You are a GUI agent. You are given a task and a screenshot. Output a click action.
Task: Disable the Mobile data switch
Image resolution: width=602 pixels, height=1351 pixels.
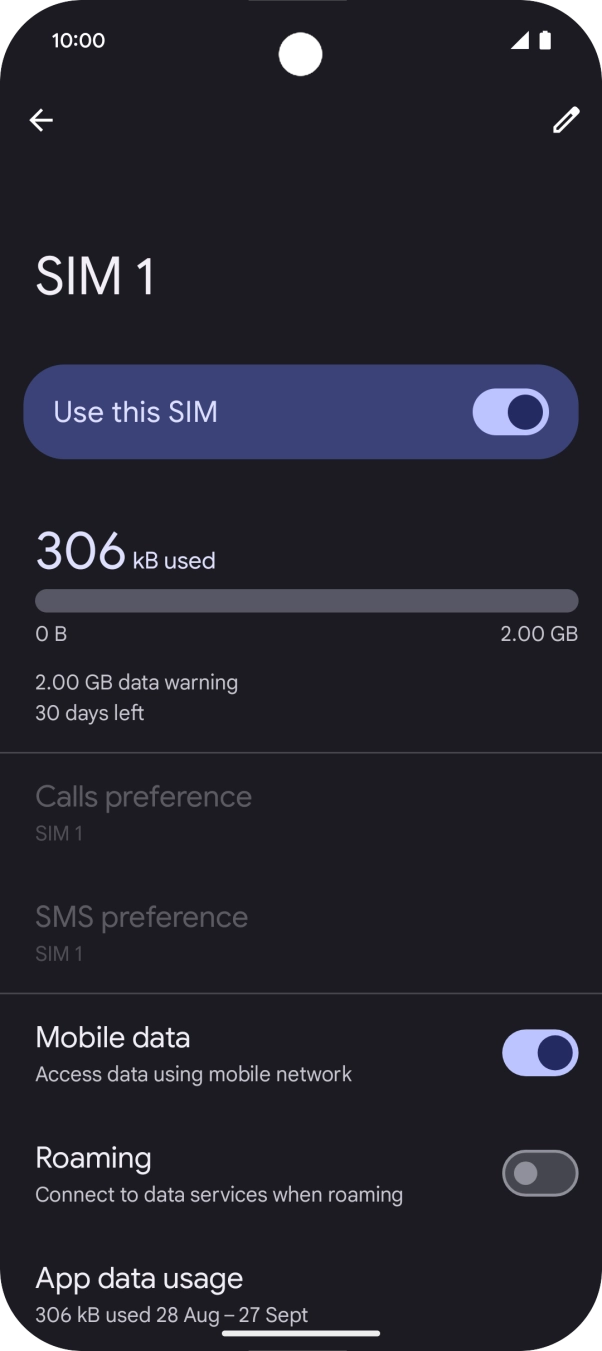click(540, 1053)
